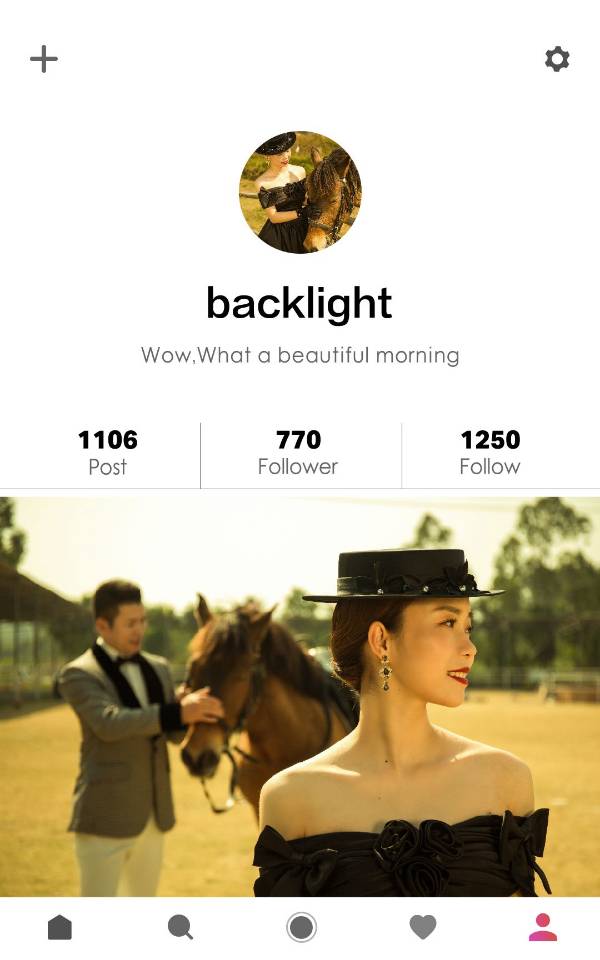The image size is (600, 960).
Task: Select the Profile tab
Action: pyautogui.click(x=543, y=927)
